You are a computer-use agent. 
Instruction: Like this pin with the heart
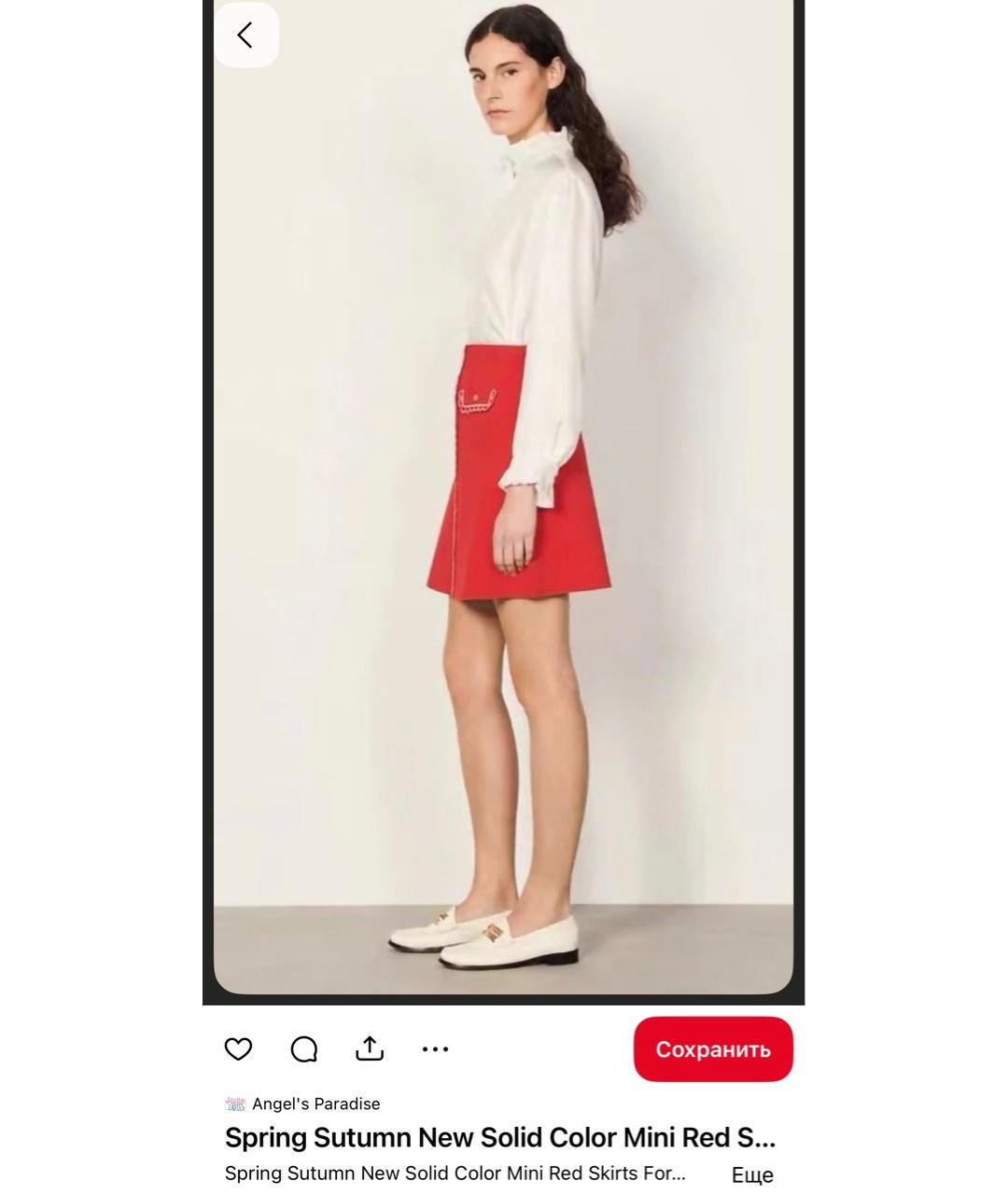[x=238, y=1048]
